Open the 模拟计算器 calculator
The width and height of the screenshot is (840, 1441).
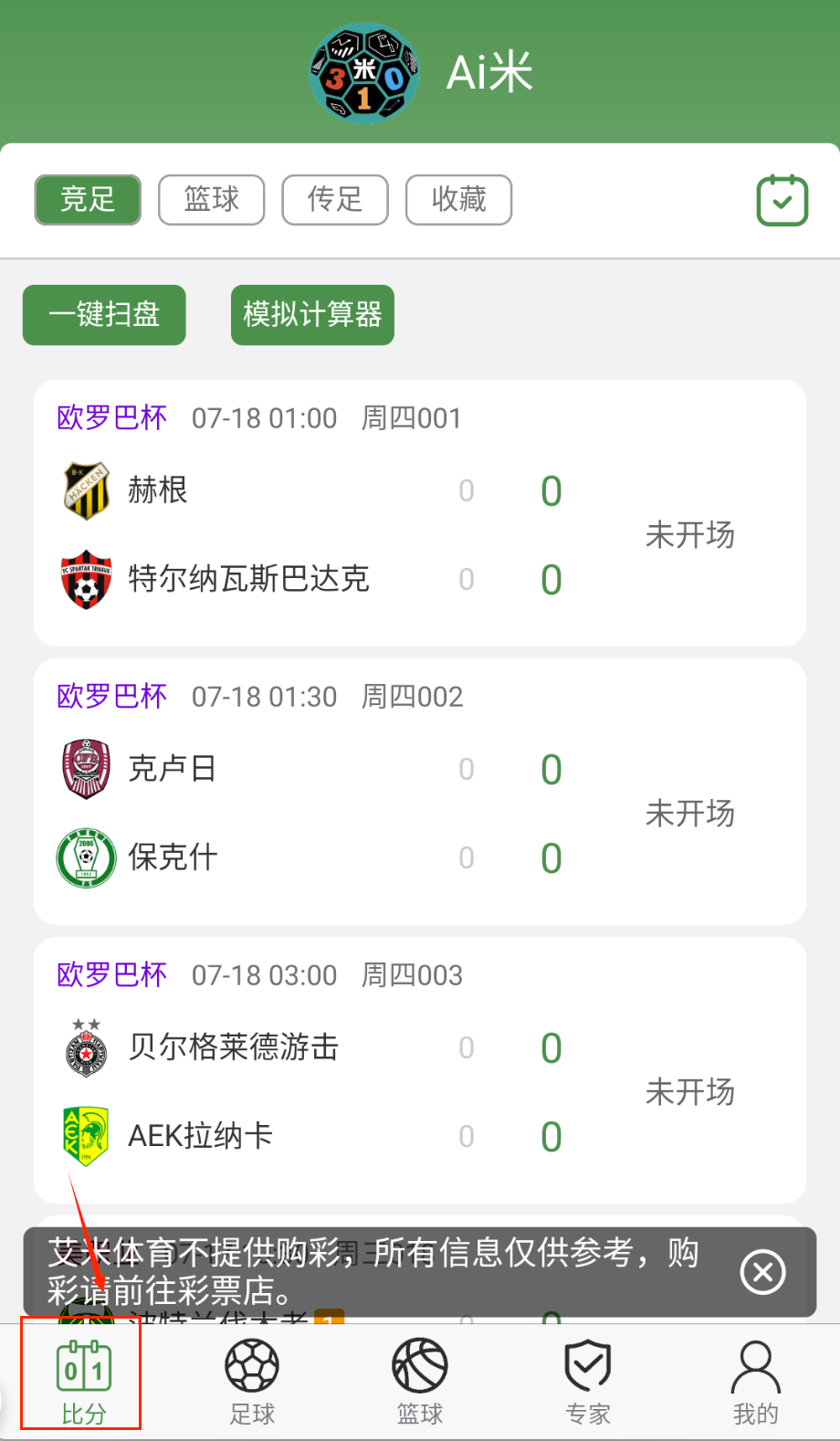pyautogui.click(x=312, y=315)
